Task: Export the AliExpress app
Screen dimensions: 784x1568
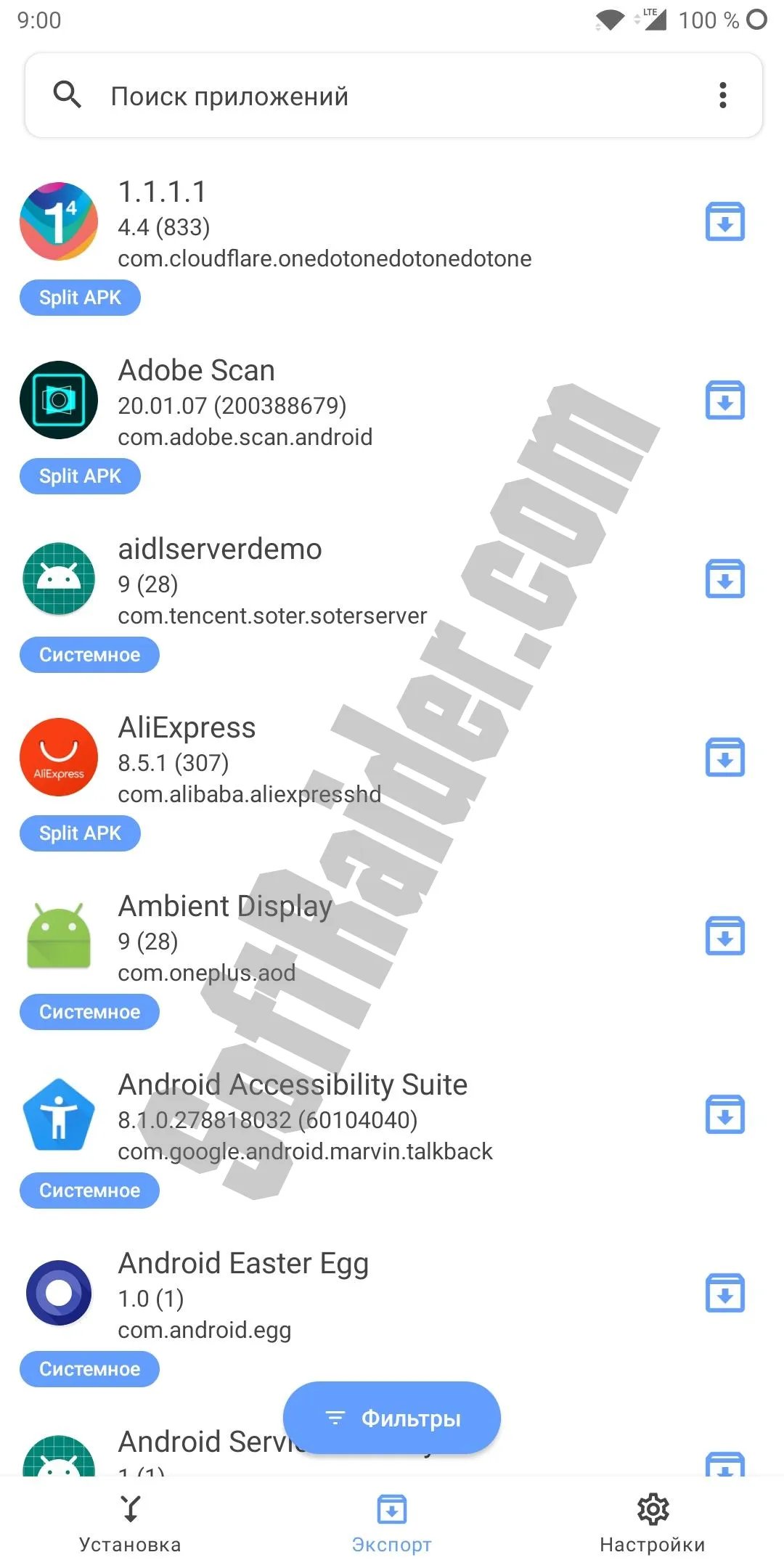Action: click(x=724, y=757)
